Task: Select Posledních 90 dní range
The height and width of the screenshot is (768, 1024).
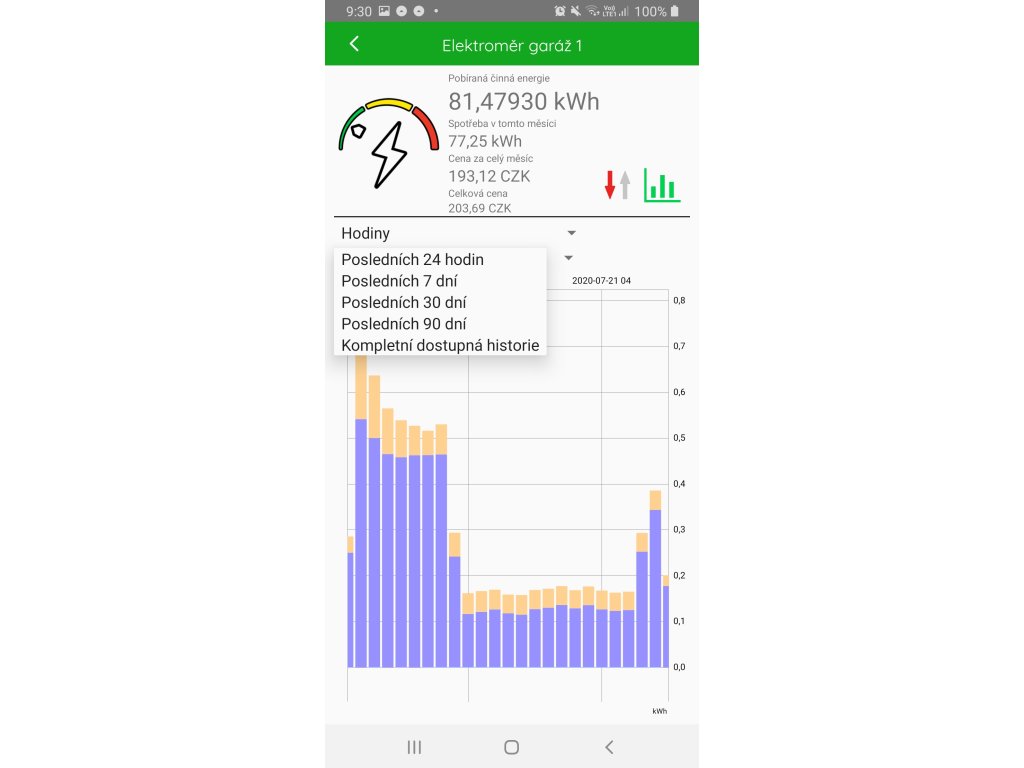Action: (x=404, y=324)
